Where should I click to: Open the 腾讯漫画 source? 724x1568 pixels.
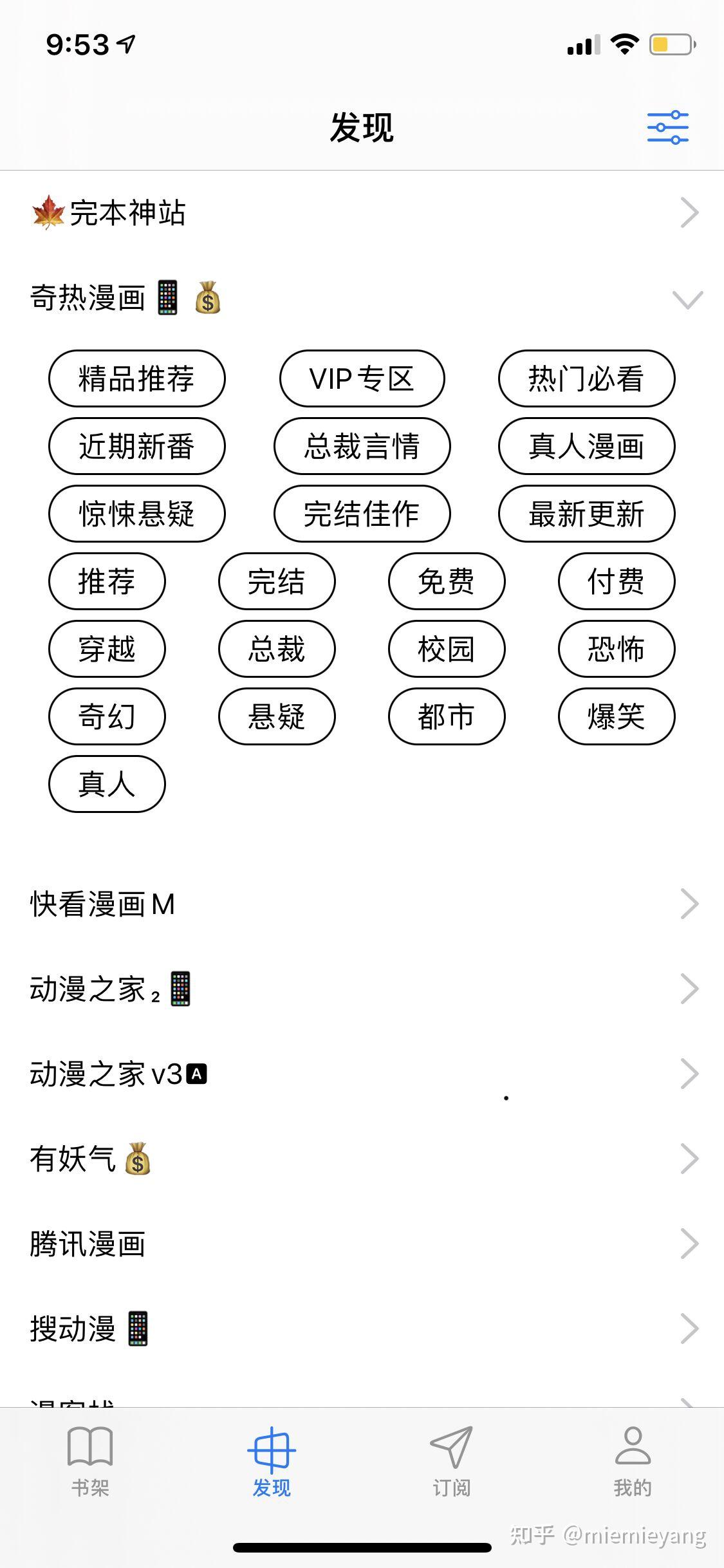click(x=362, y=1244)
